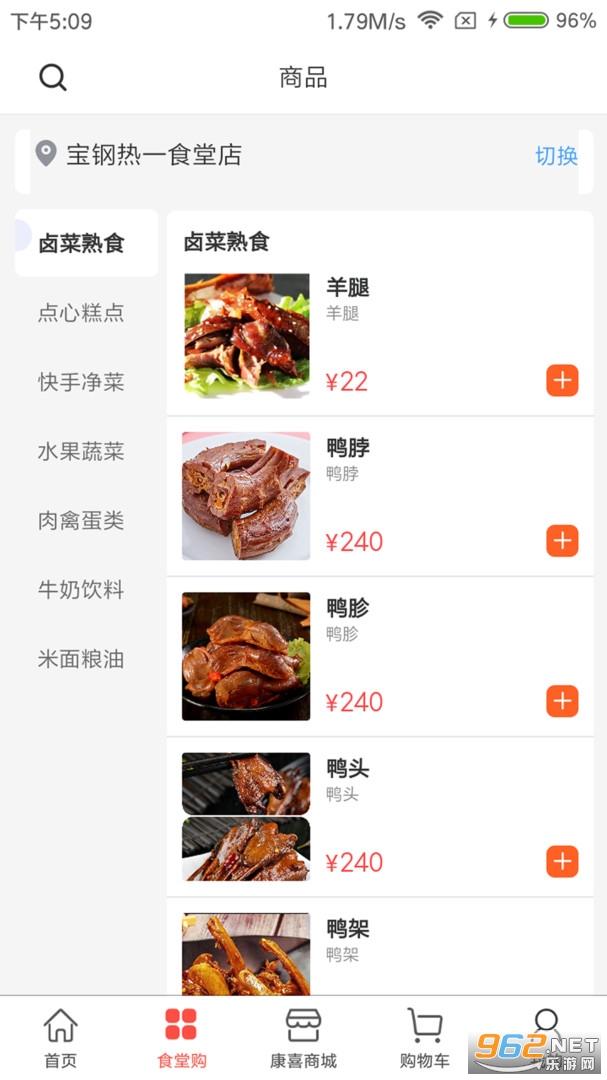Go to the 首页 home tab
The width and height of the screenshot is (607, 1080).
(60, 1038)
